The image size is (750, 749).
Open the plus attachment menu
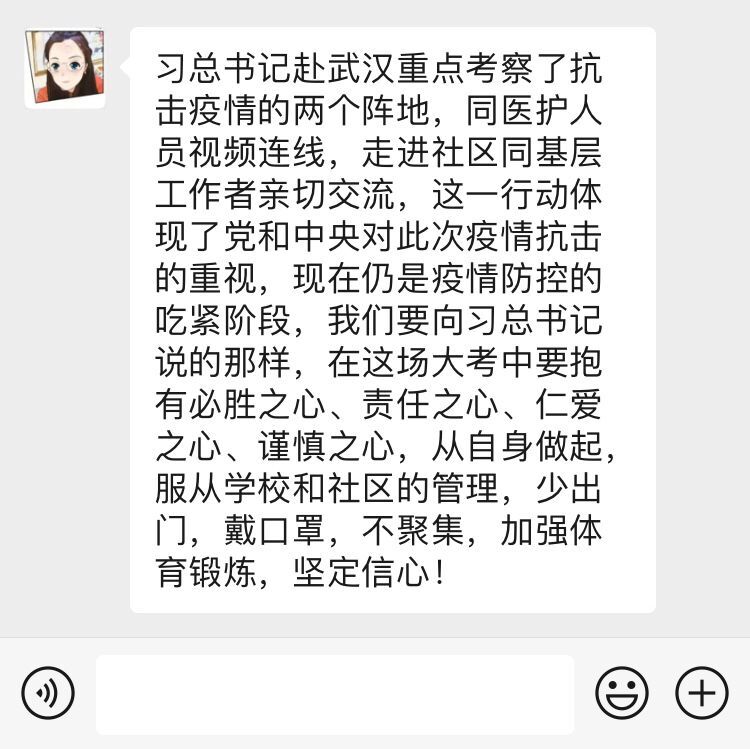pos(702,692)
